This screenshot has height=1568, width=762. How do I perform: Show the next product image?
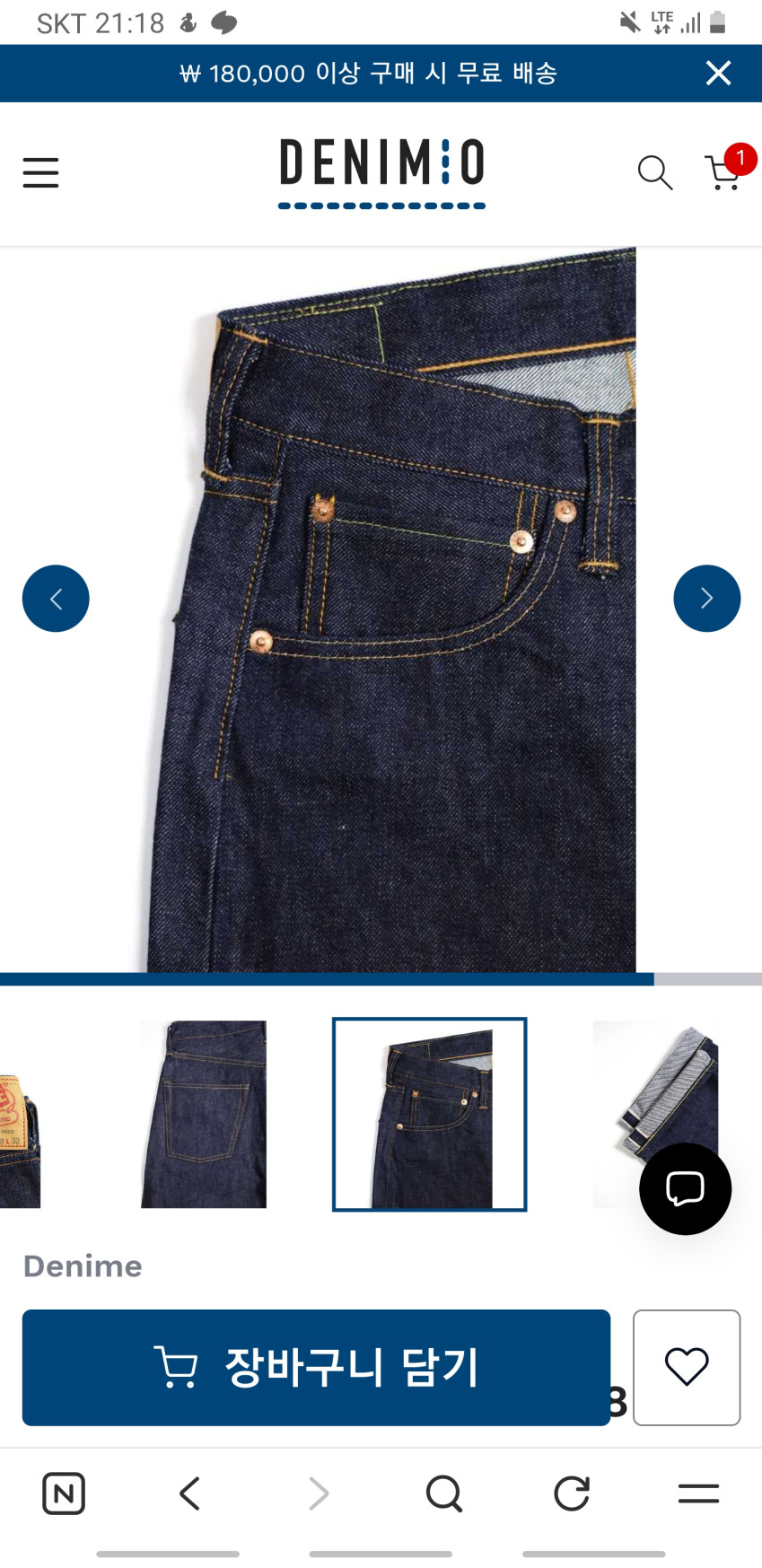pos(706,599)
